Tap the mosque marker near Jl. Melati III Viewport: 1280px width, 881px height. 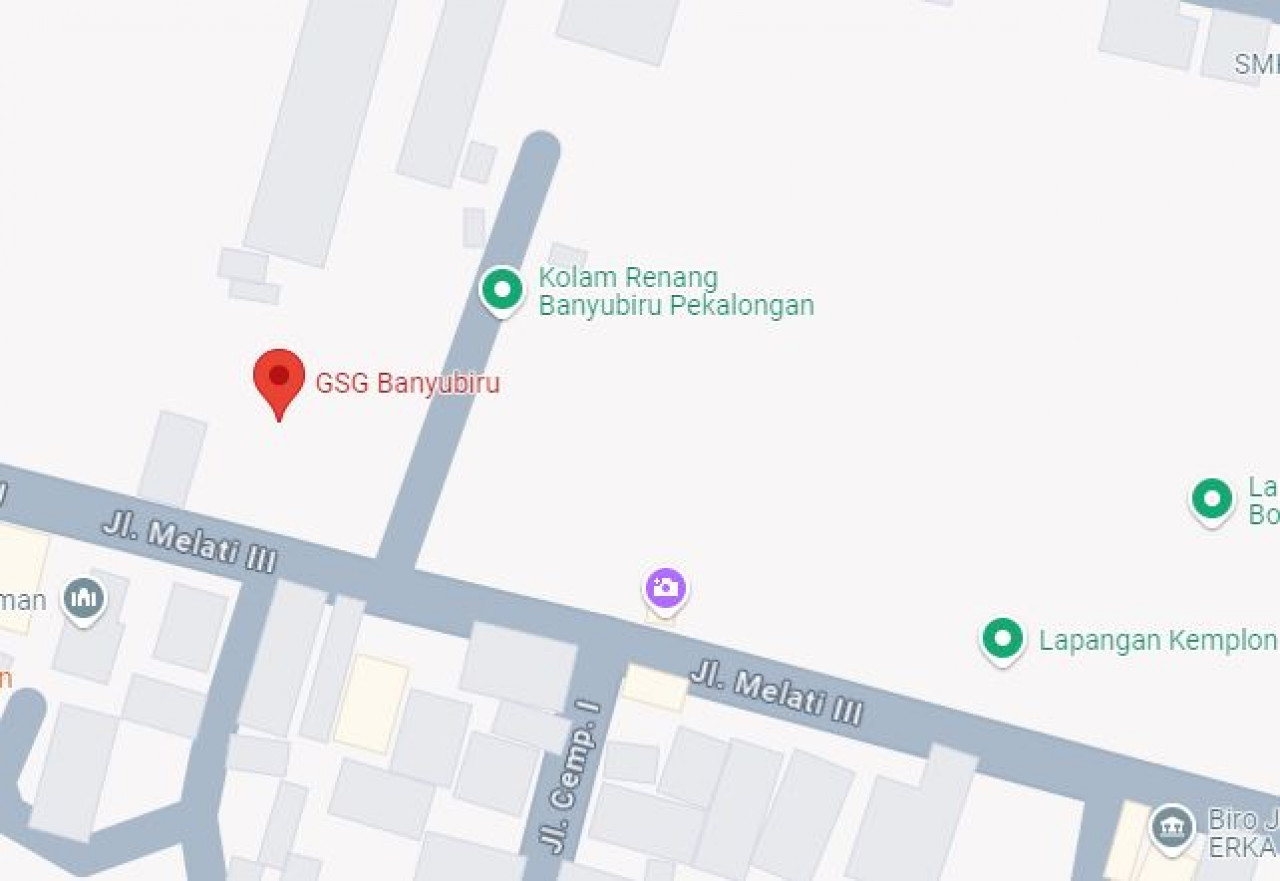click(83, 598)
